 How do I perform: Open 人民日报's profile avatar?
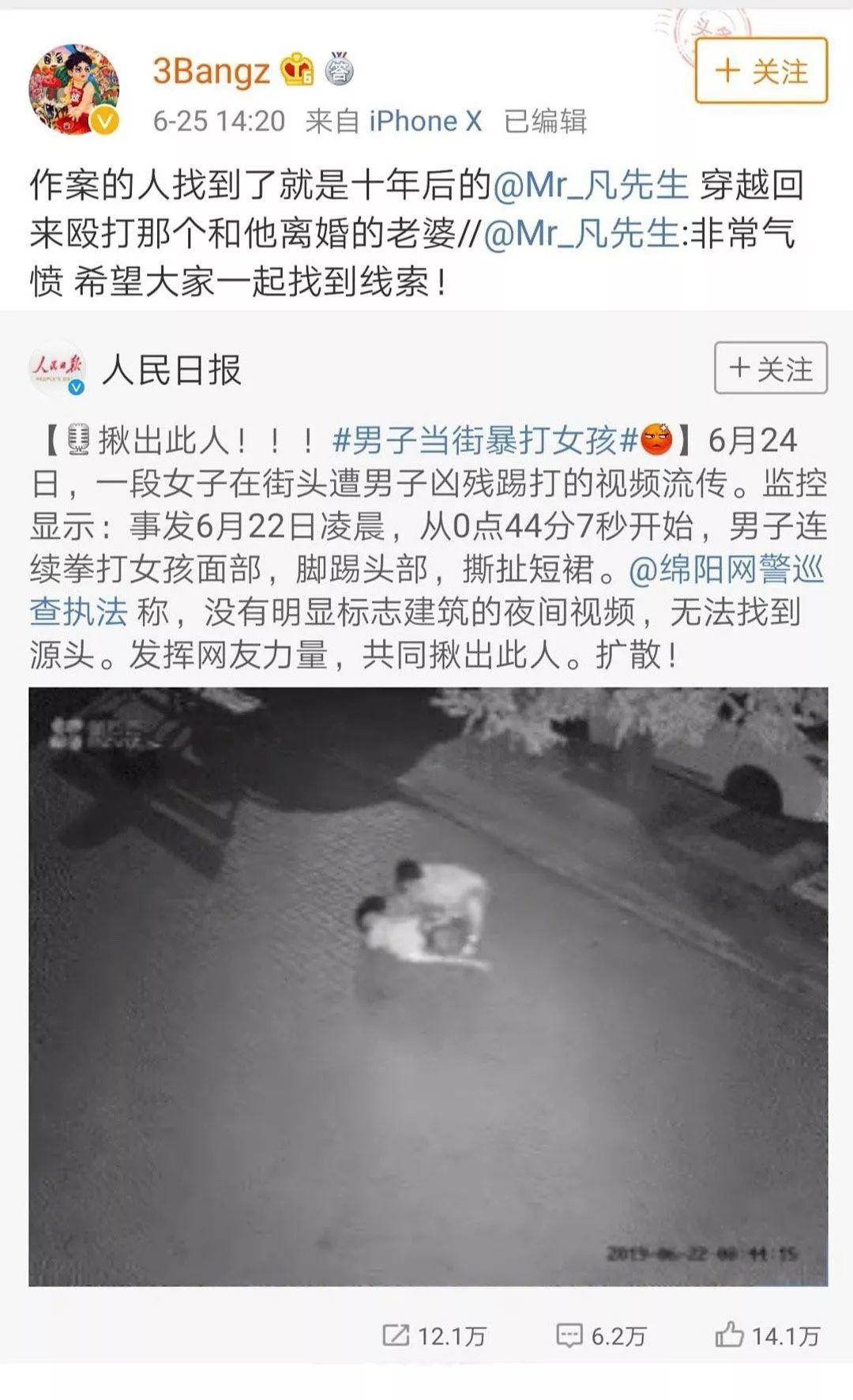pyautogui.click(x=57, y=370)
